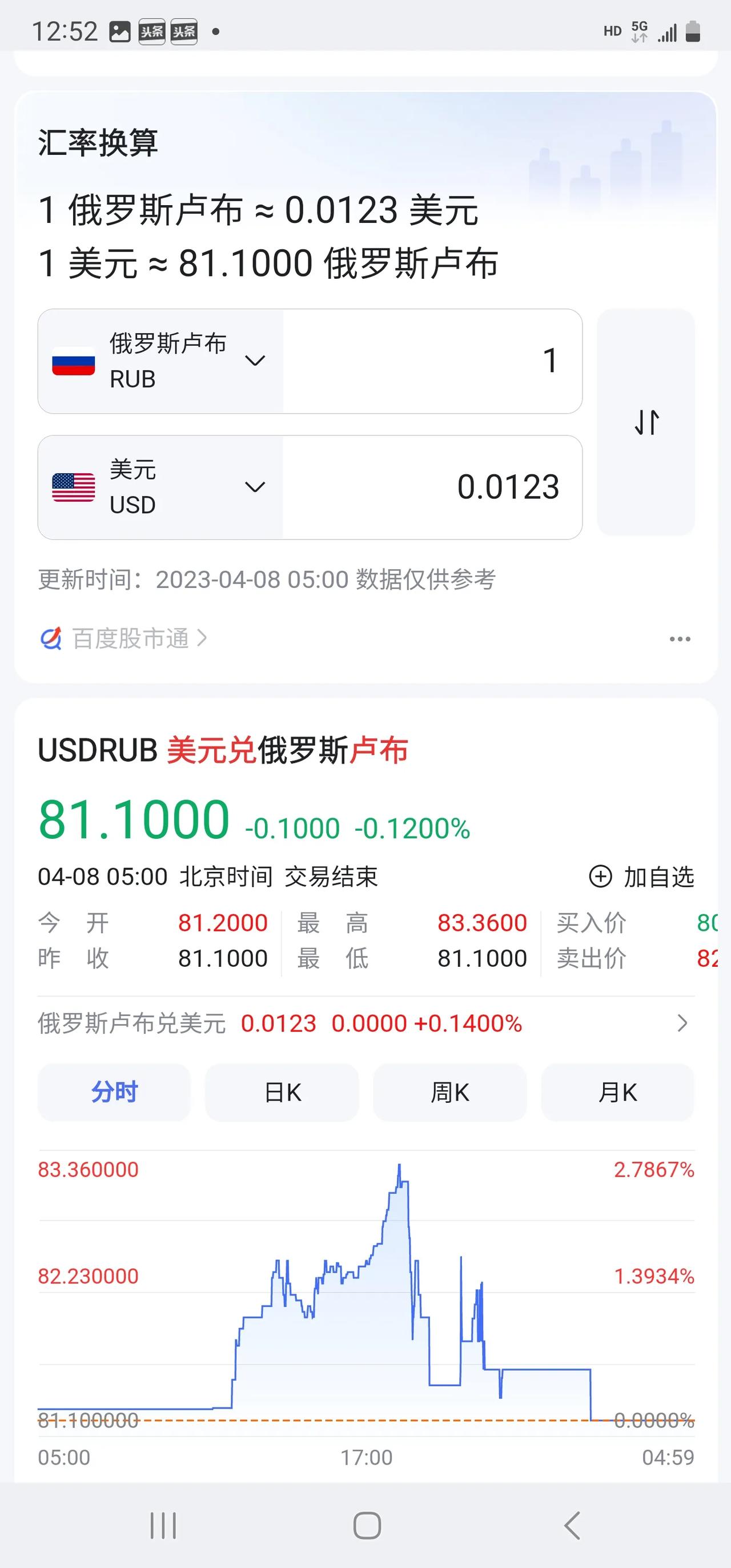Open the RUB currency dropdown
This screenshot has height=1568, width=731.
tap(160, 361)
